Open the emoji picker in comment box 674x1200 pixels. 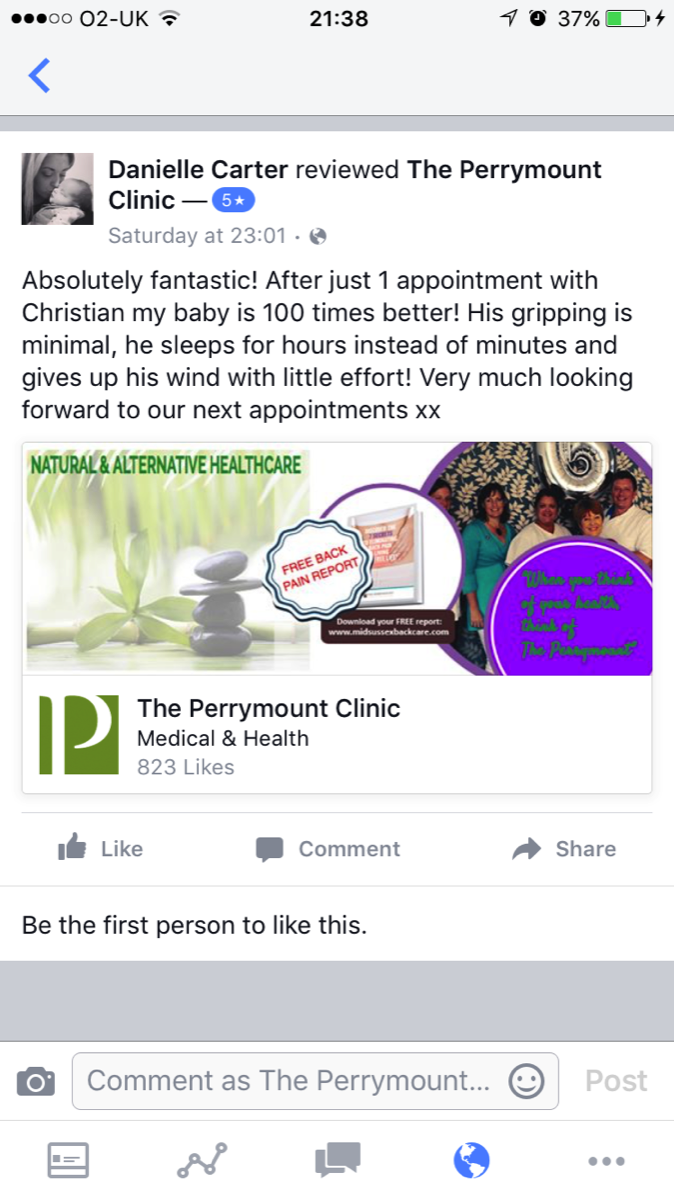527,1081
